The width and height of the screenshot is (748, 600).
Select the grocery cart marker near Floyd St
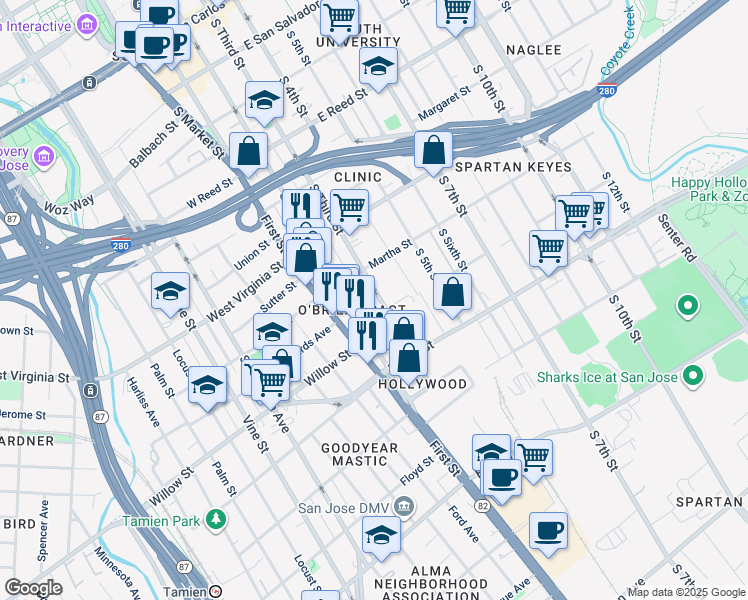[533, 461]
